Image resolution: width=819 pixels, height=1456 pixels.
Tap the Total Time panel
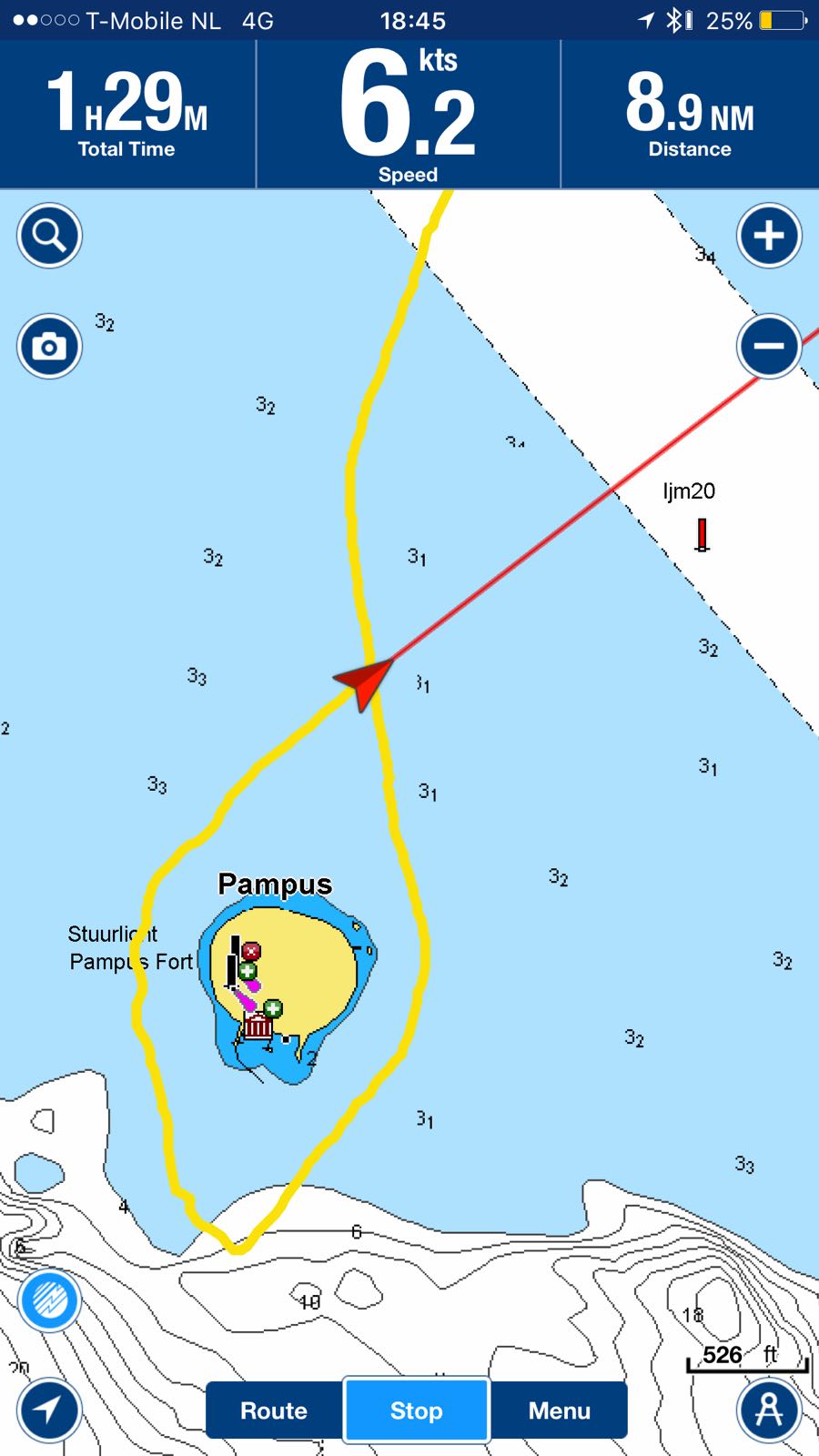[x=127, y=115]
